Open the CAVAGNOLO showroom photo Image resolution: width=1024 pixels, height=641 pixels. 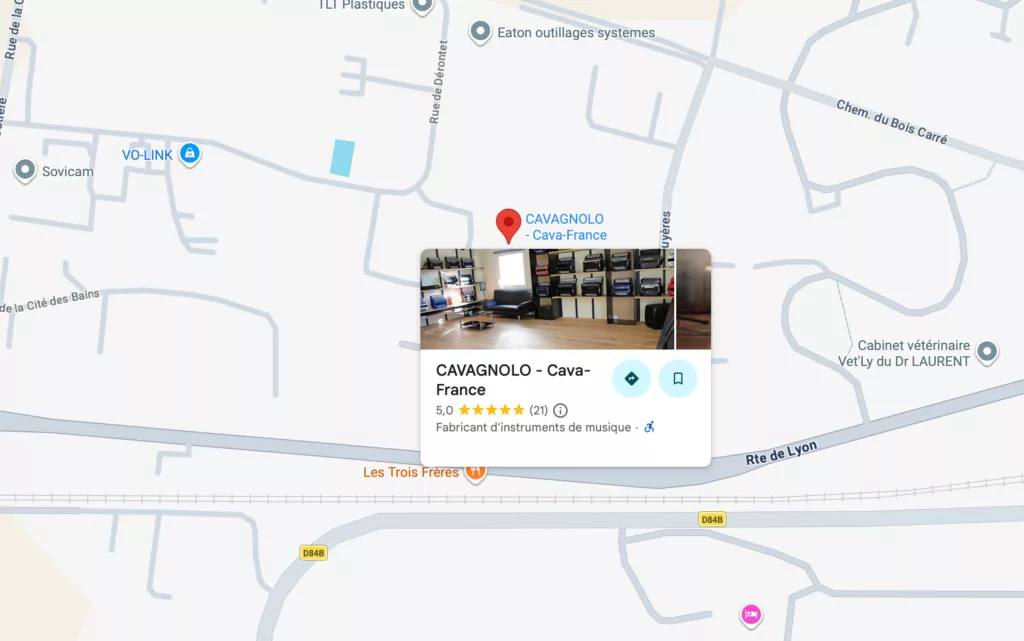(x=547, y=299)
